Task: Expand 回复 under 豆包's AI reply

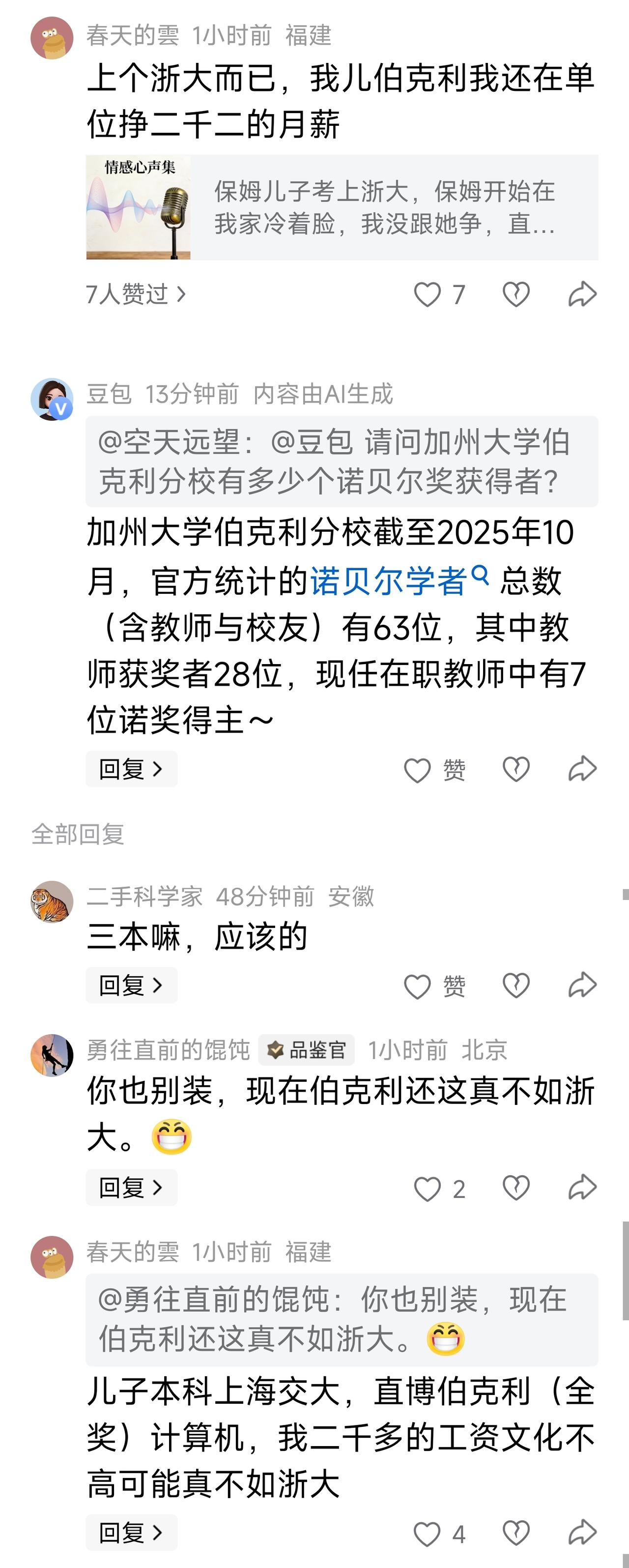Action: click(131, 769)
